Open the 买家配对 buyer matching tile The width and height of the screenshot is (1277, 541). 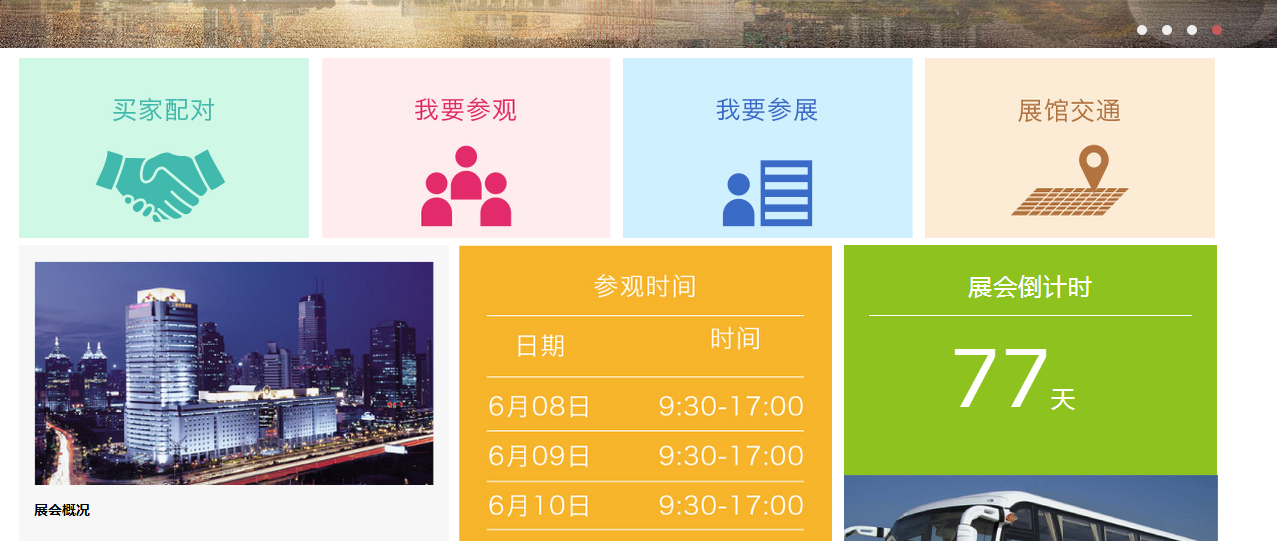click(164, 148)
